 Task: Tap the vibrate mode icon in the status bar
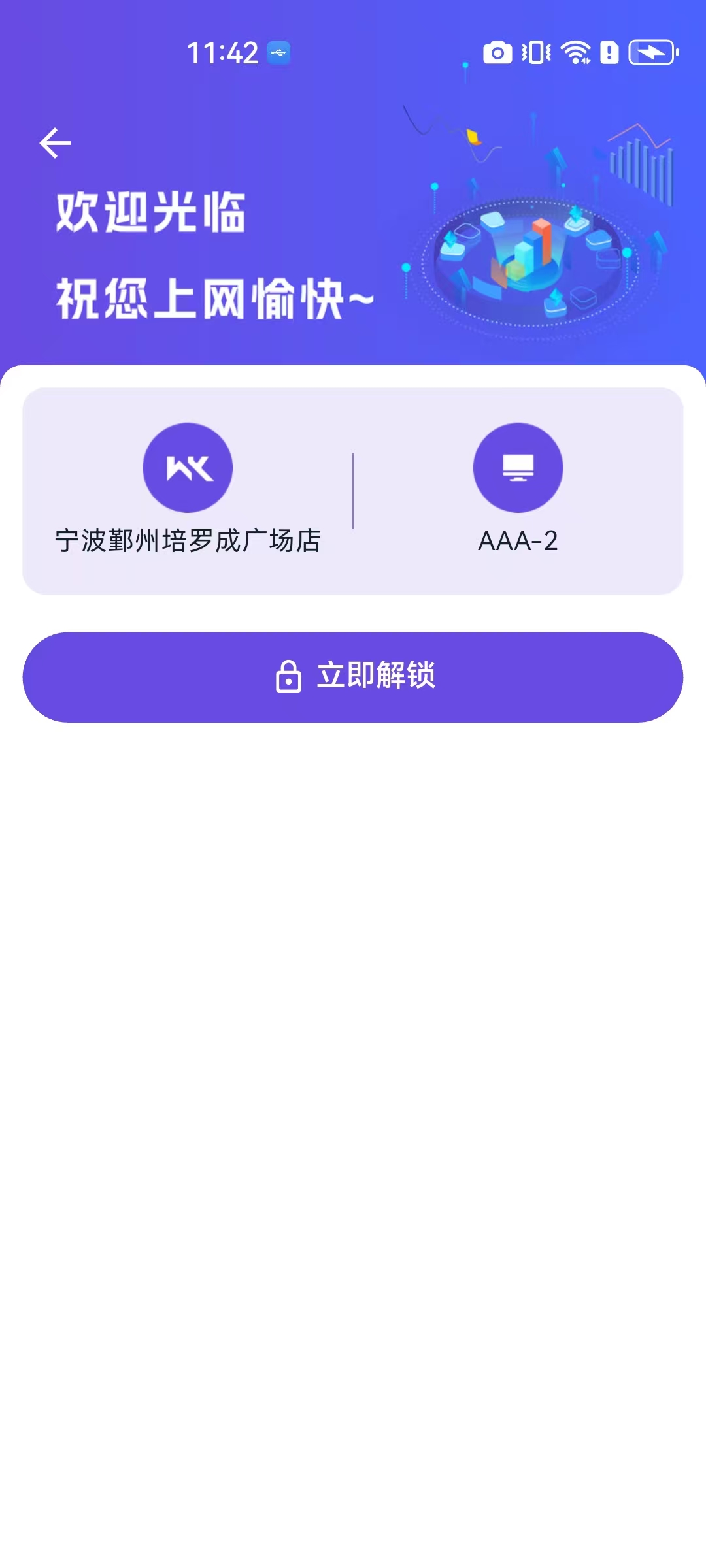tap(536, 54)
